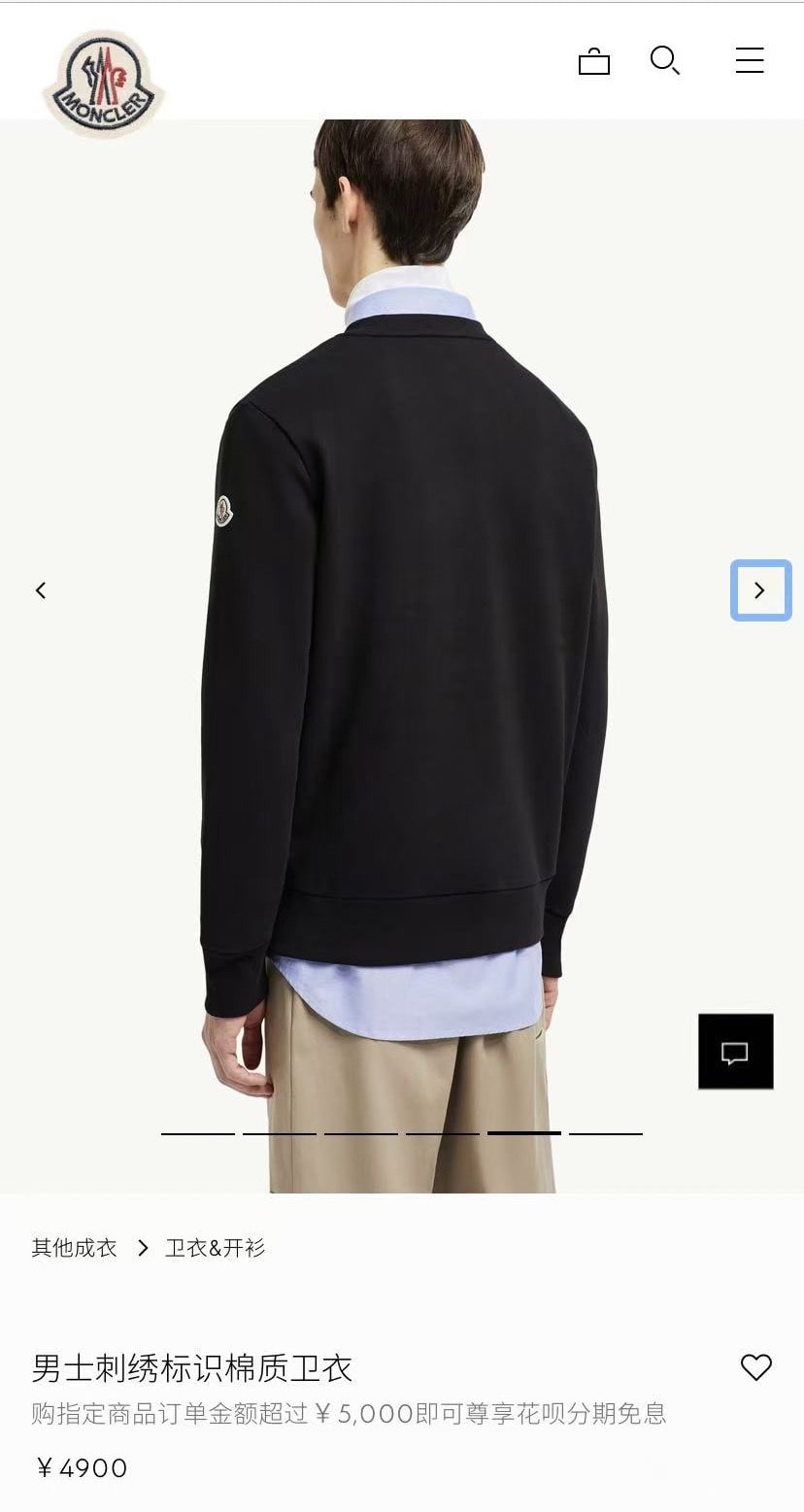Open the search icon
Viewport: 804px width, 1512px height.
click(664, 61)
